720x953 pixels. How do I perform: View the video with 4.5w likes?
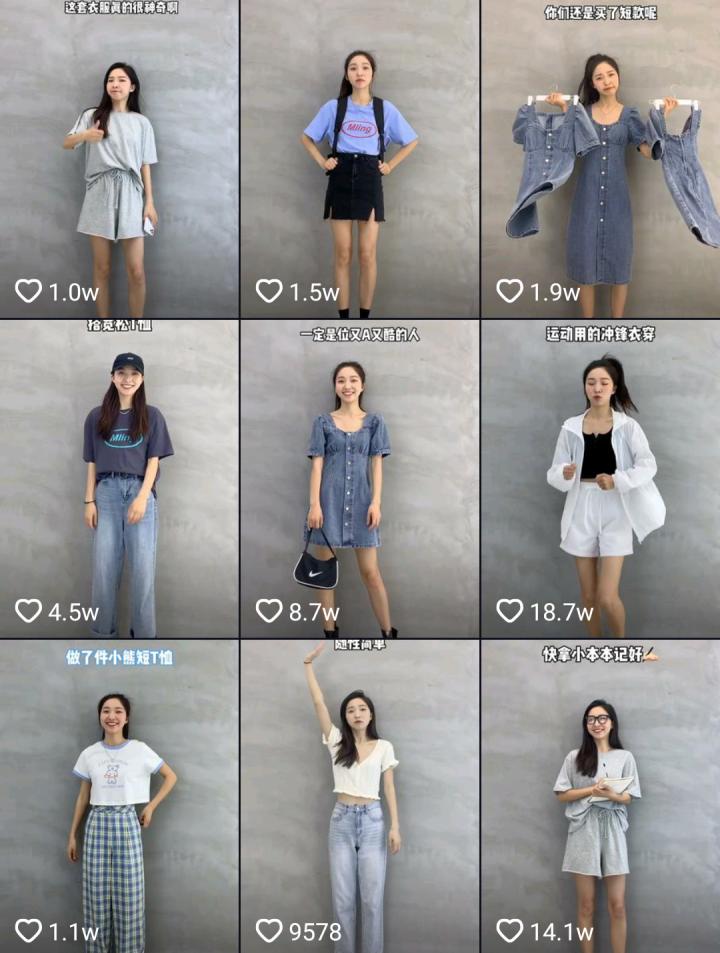click(119, 480)
